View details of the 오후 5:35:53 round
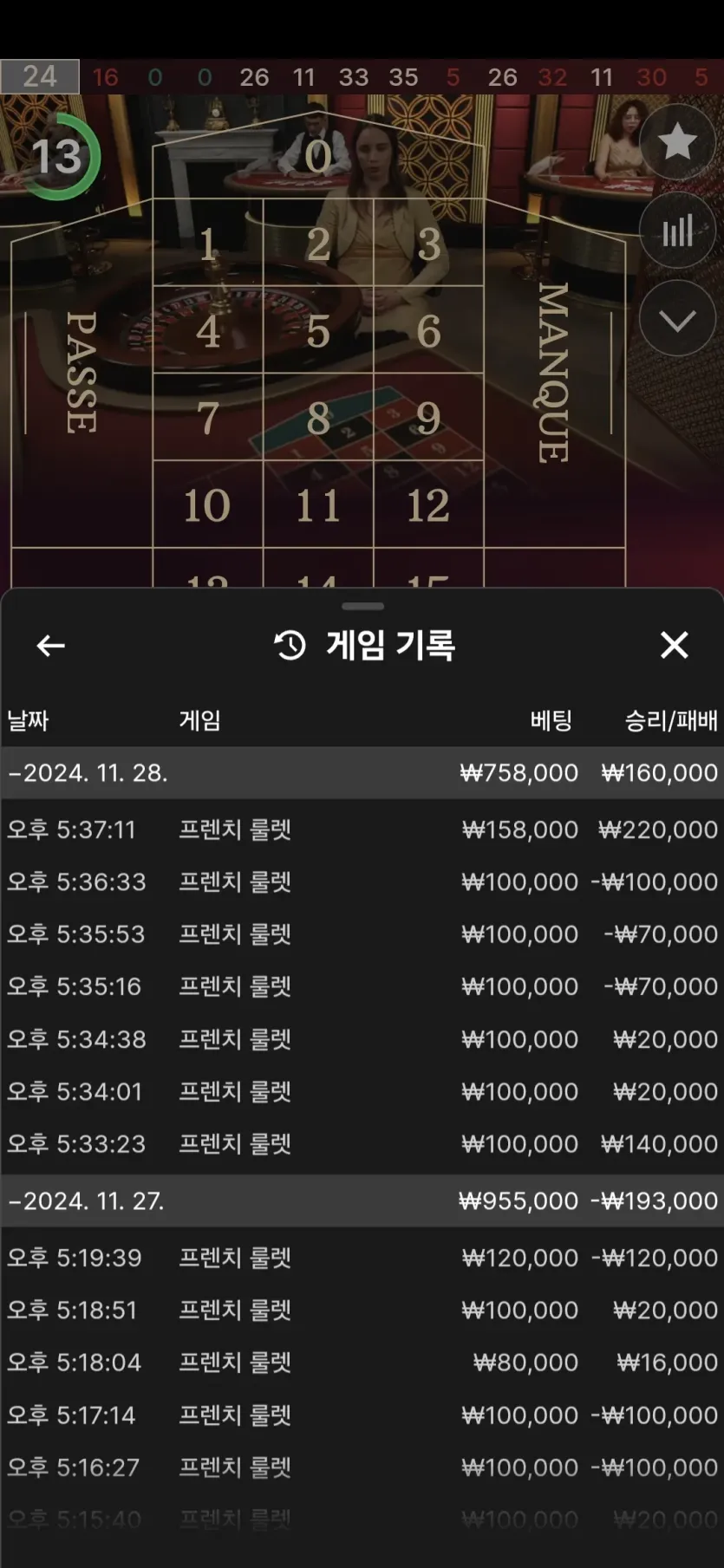Image resolution: width=724 pixels, height=1568 pixels. (x=362, y=934)
